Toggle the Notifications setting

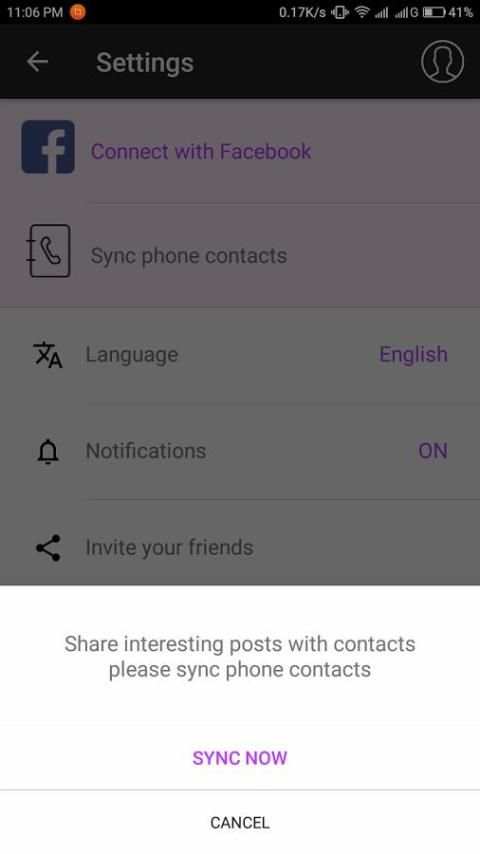click(240, 451)
